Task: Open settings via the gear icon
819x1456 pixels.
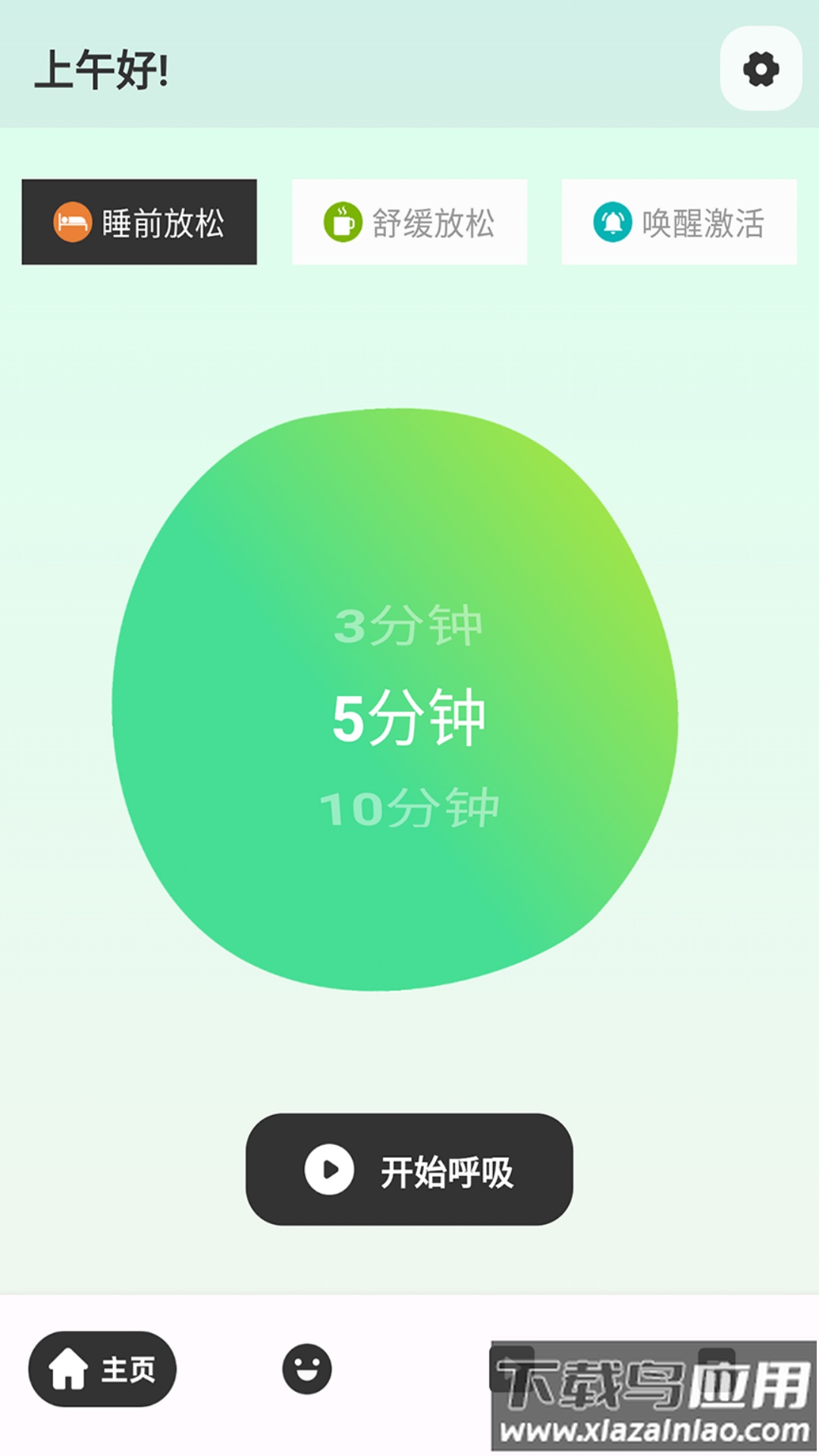Action: point(761,69)
